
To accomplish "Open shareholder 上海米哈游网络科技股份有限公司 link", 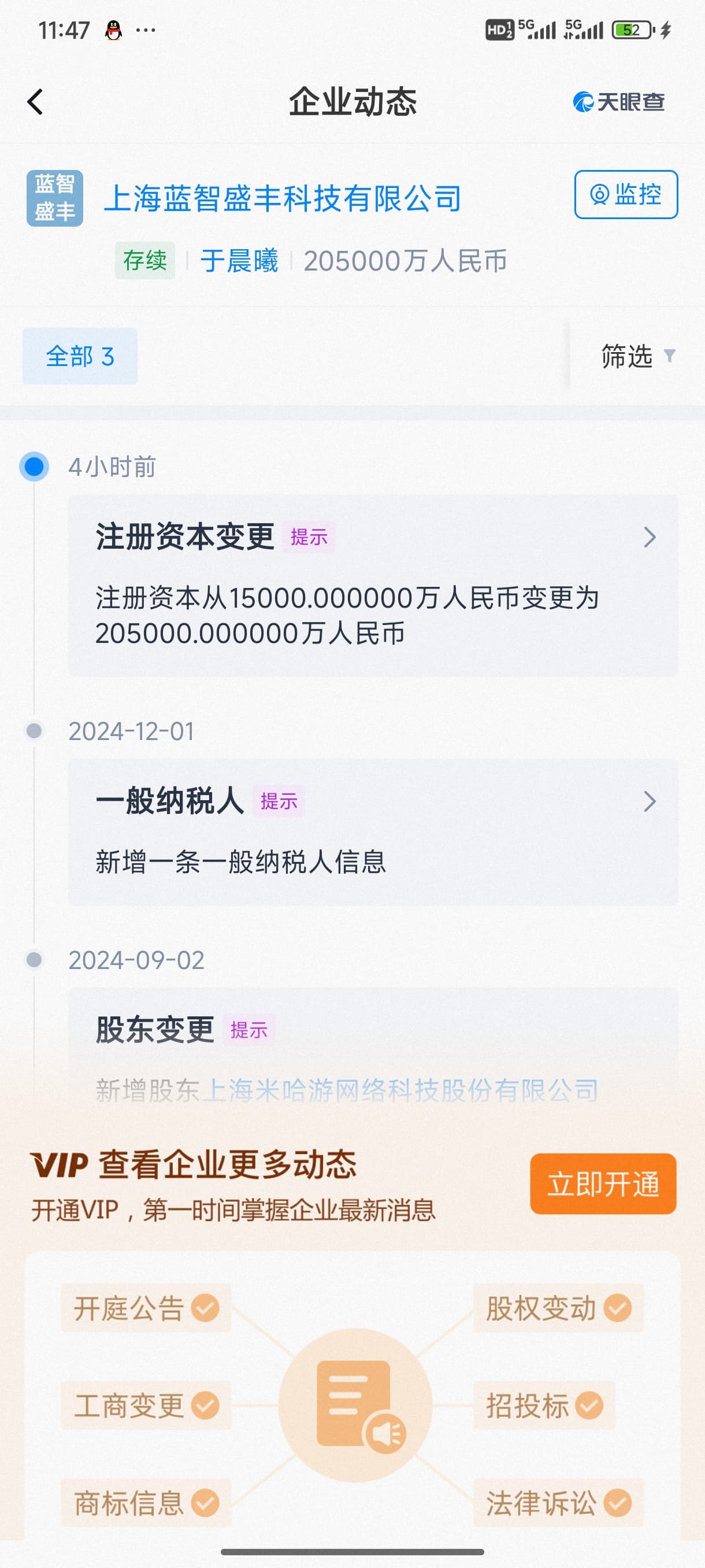I will coord(400,1090).
